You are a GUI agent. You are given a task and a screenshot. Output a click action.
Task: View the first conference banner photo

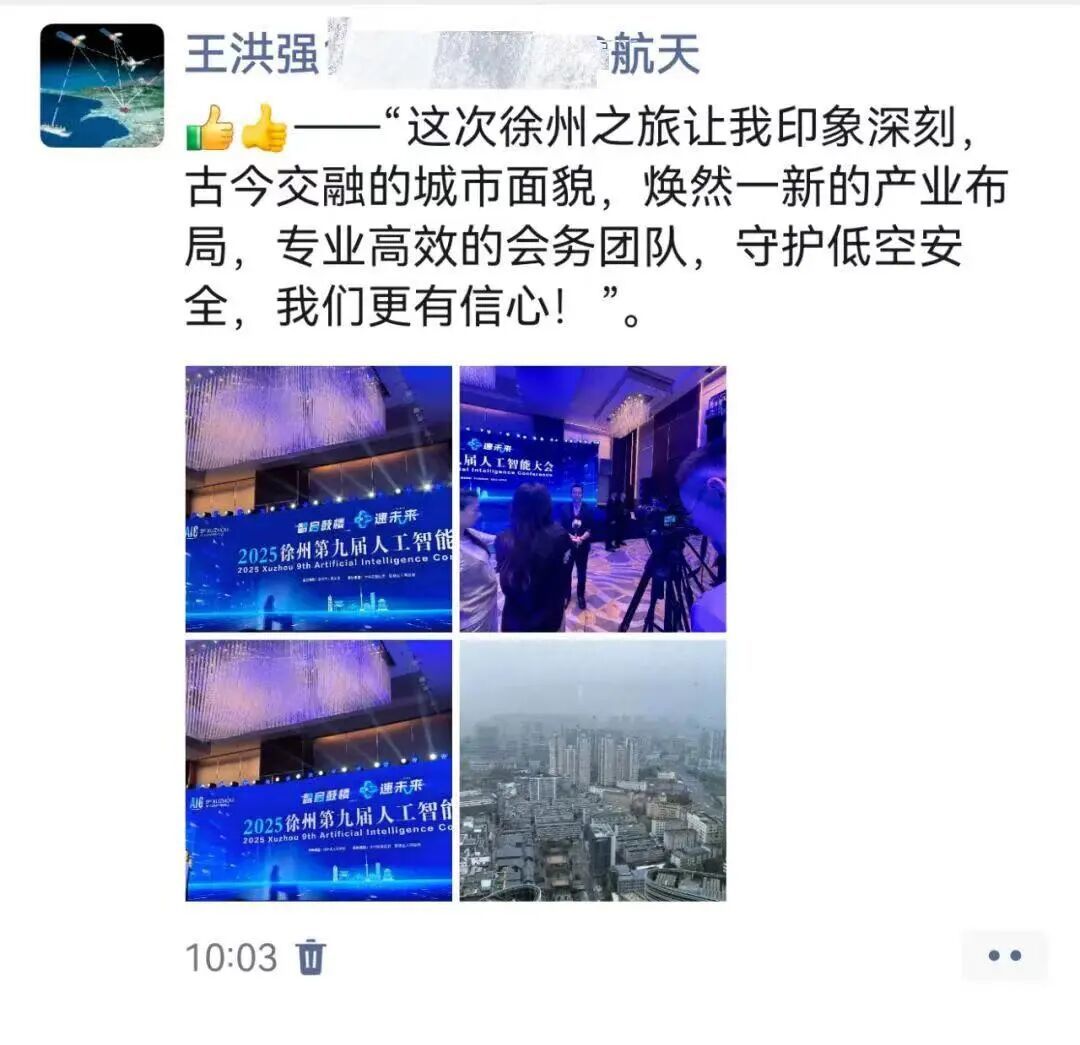[x=318, y=498]
